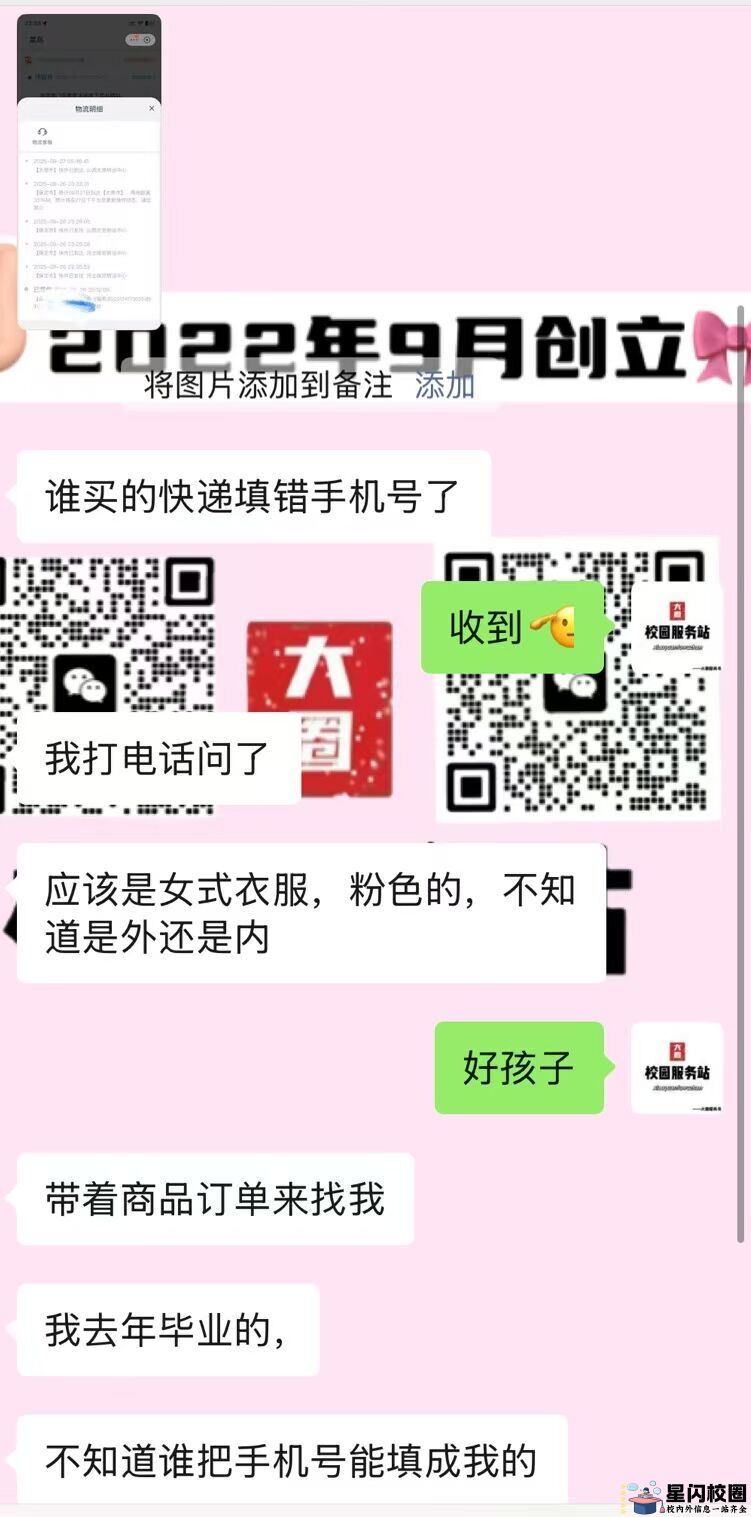Tap 添加 to add the picture to remarks
The height and width of the screenshot is (1517, 751).
445,385
